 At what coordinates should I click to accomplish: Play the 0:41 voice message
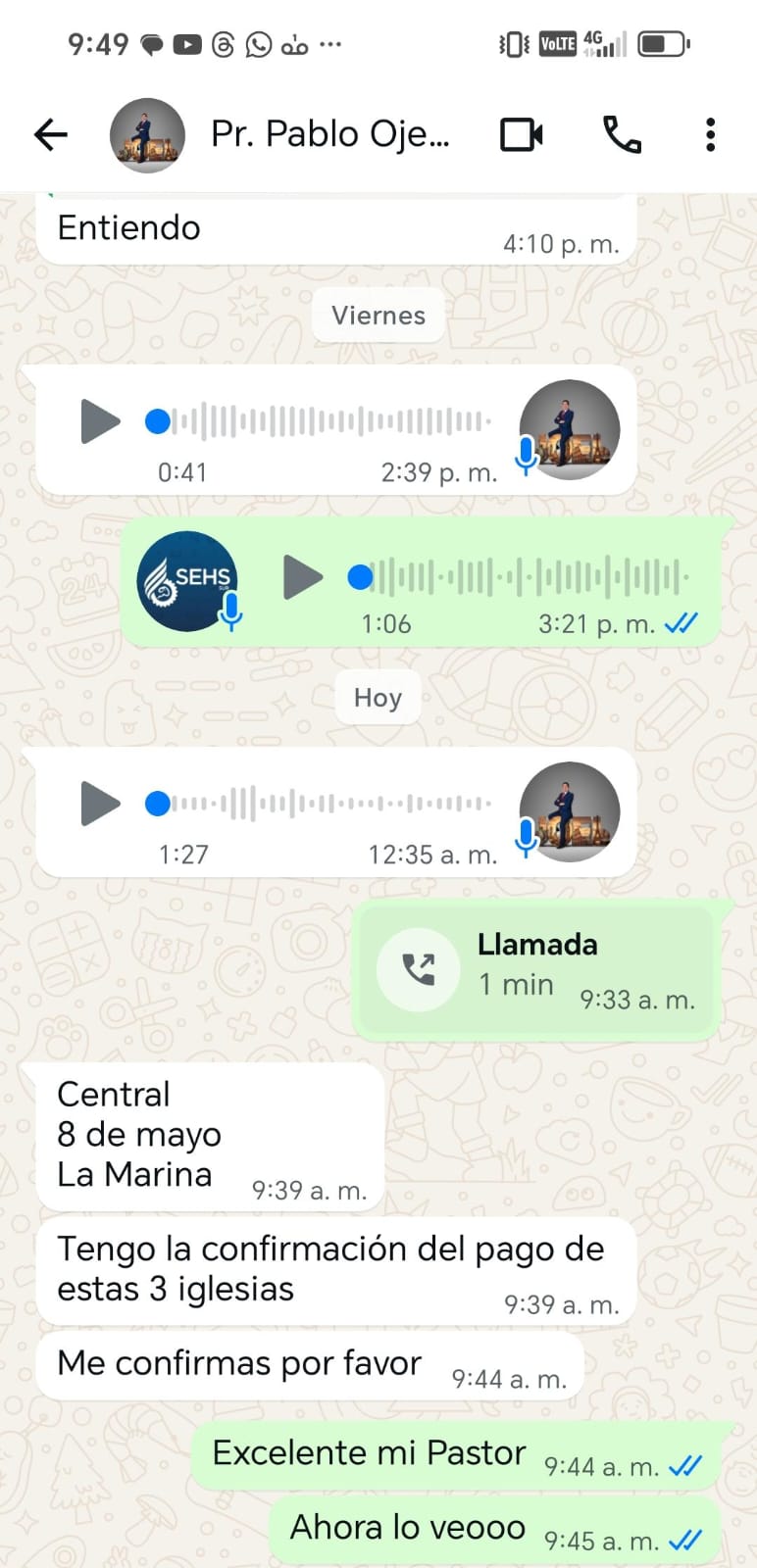(100, 421)
